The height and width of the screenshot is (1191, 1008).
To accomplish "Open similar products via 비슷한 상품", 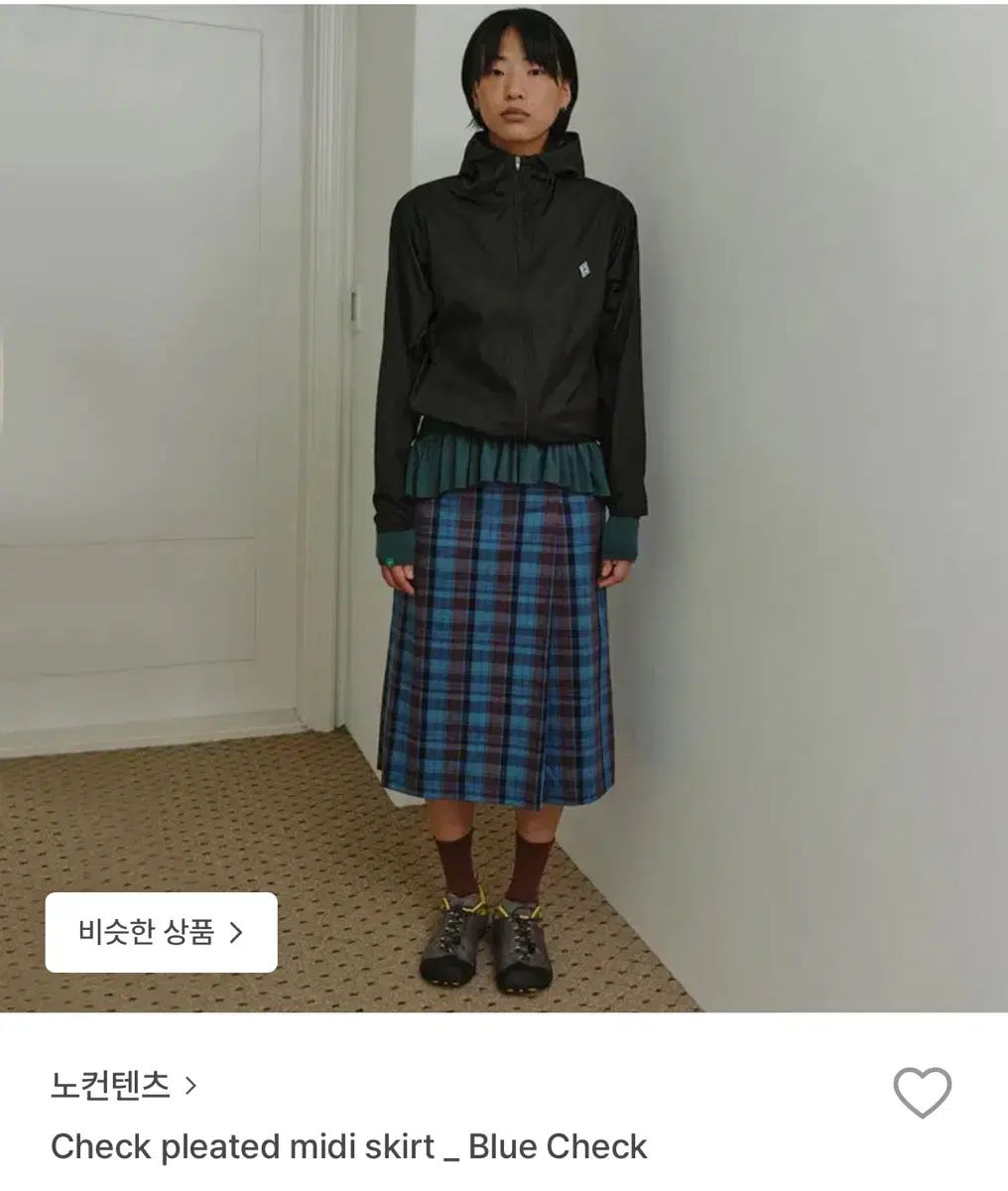I will click(161, 932).
